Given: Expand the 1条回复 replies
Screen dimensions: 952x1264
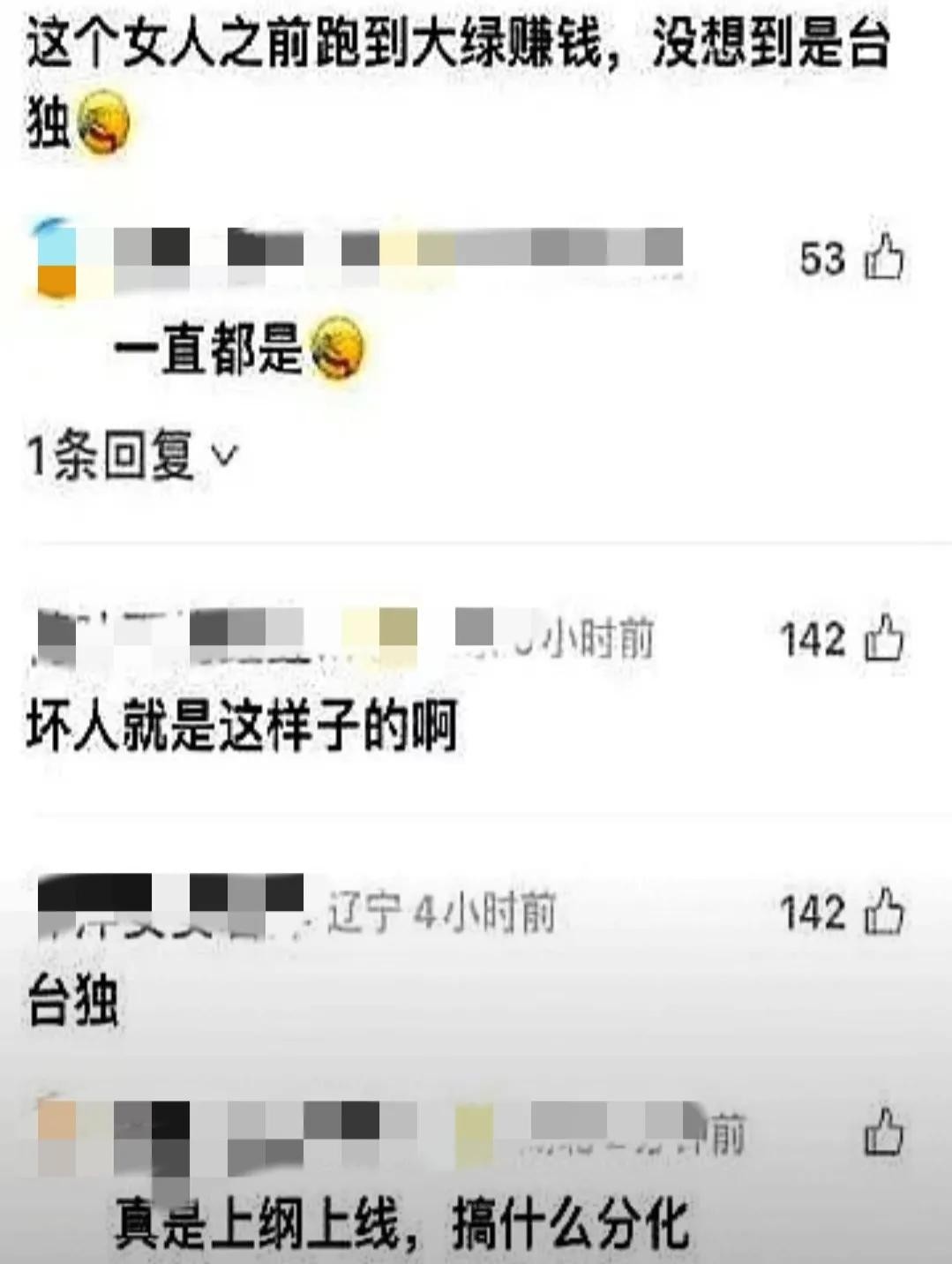Looking at the screenshot, I should tap(132, 456).
